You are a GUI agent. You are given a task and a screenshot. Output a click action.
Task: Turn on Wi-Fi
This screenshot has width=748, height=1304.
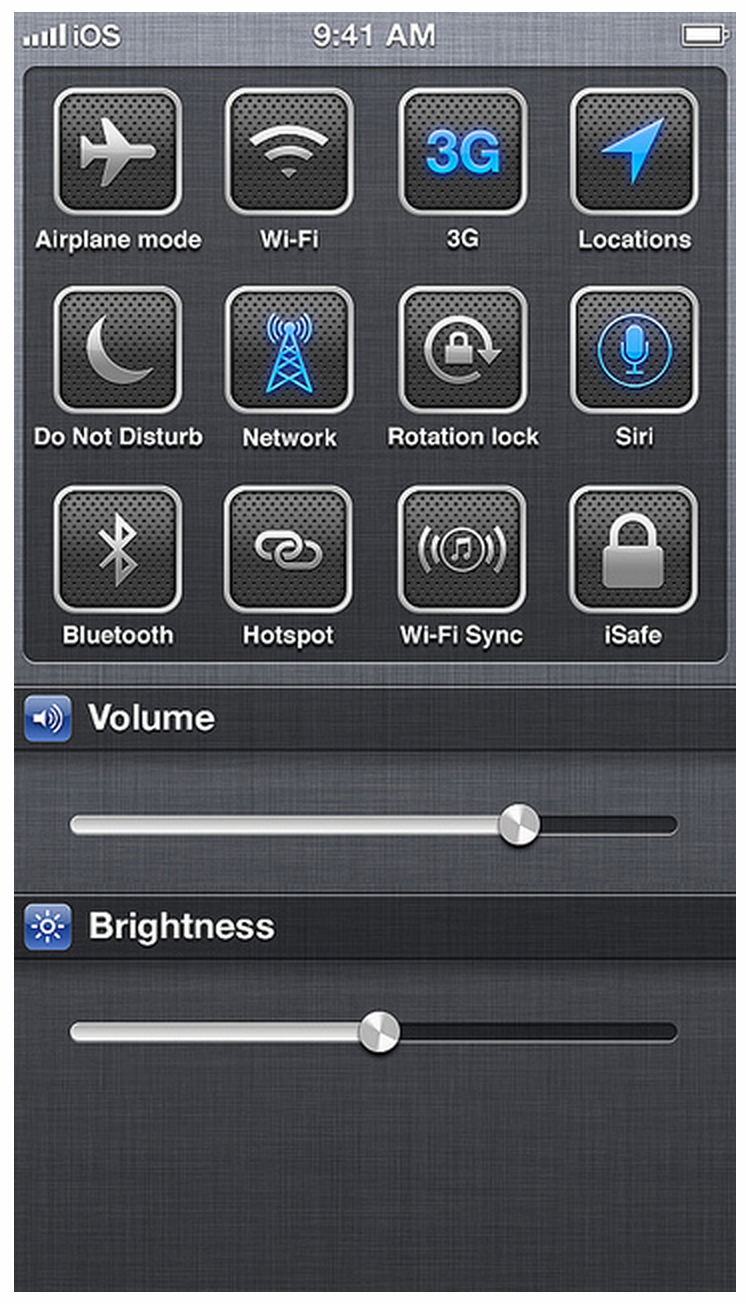pyautogui.click(x=289, y=152)
